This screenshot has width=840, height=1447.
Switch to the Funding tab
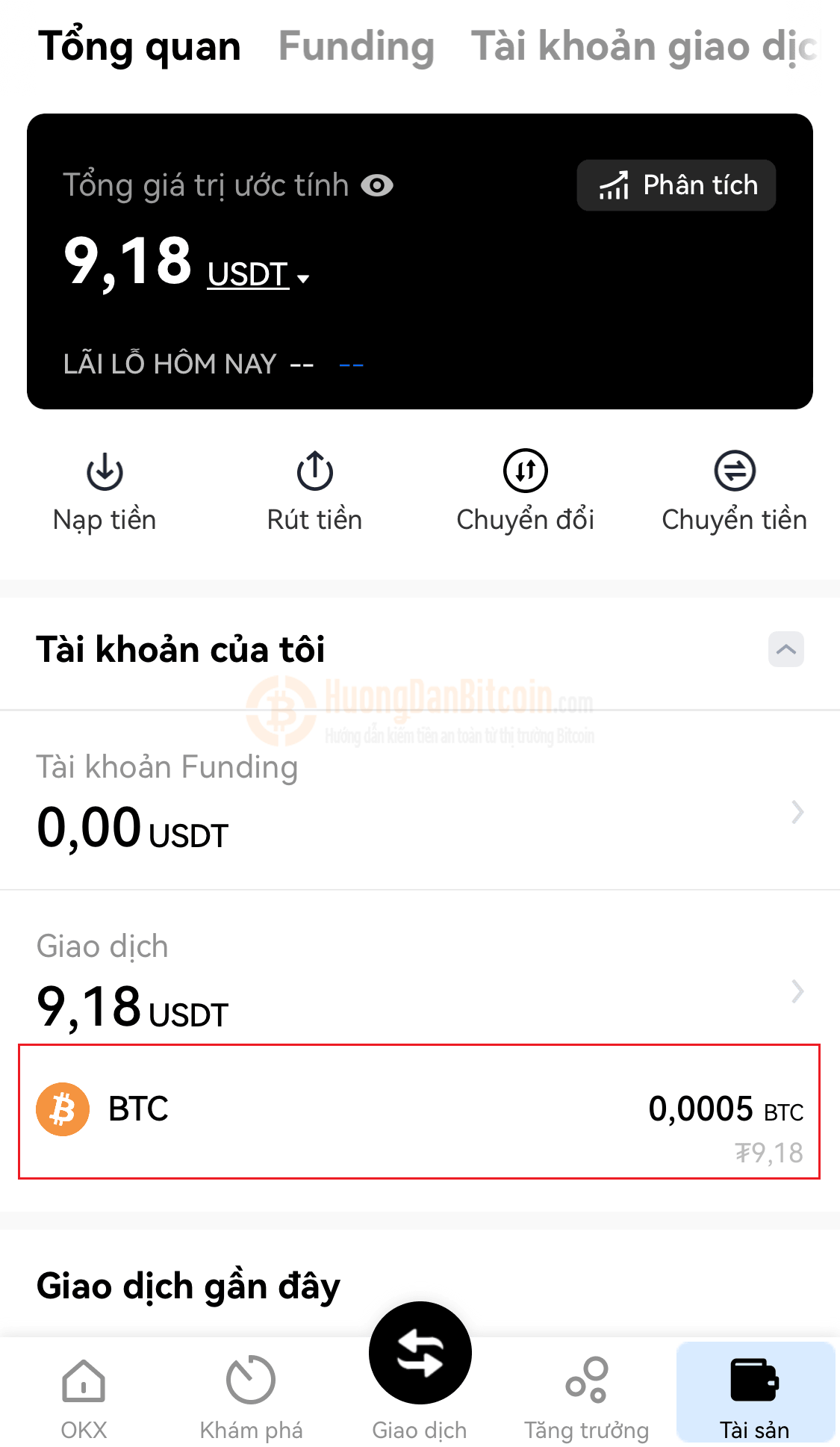click(x=356, y=46)
